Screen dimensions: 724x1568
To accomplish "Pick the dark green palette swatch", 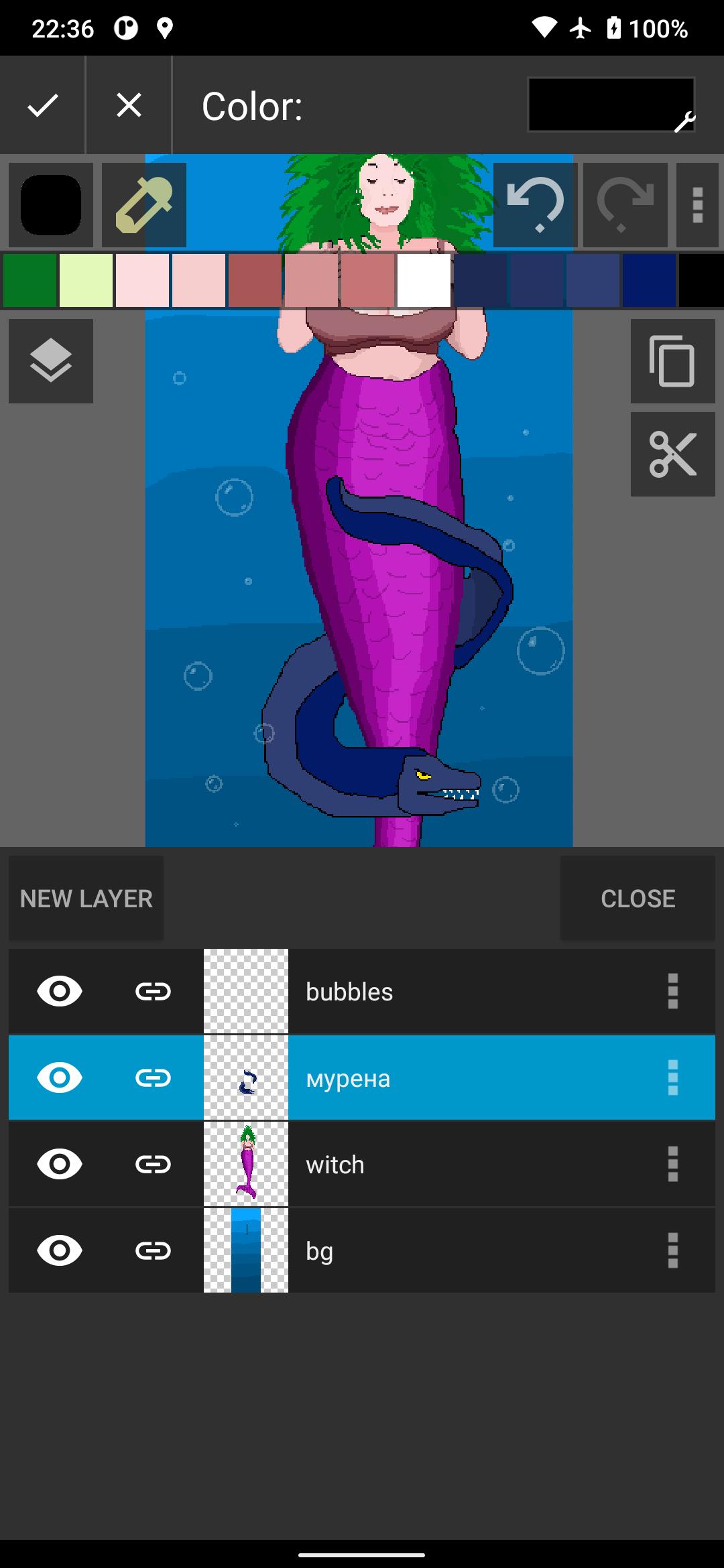I will (x=29, y=280).
